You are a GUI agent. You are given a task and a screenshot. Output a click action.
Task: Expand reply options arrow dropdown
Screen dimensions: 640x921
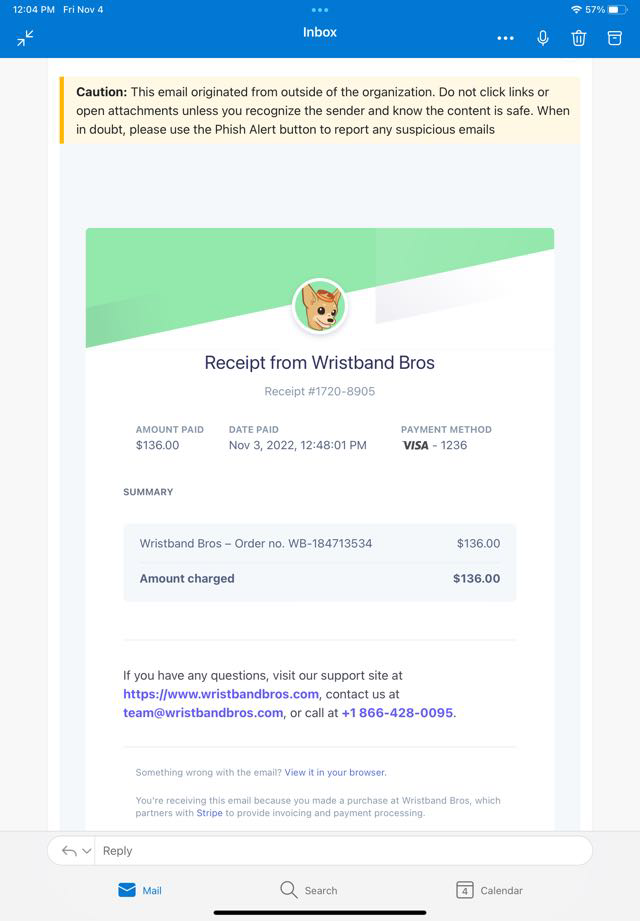click(x=86, y=851)
